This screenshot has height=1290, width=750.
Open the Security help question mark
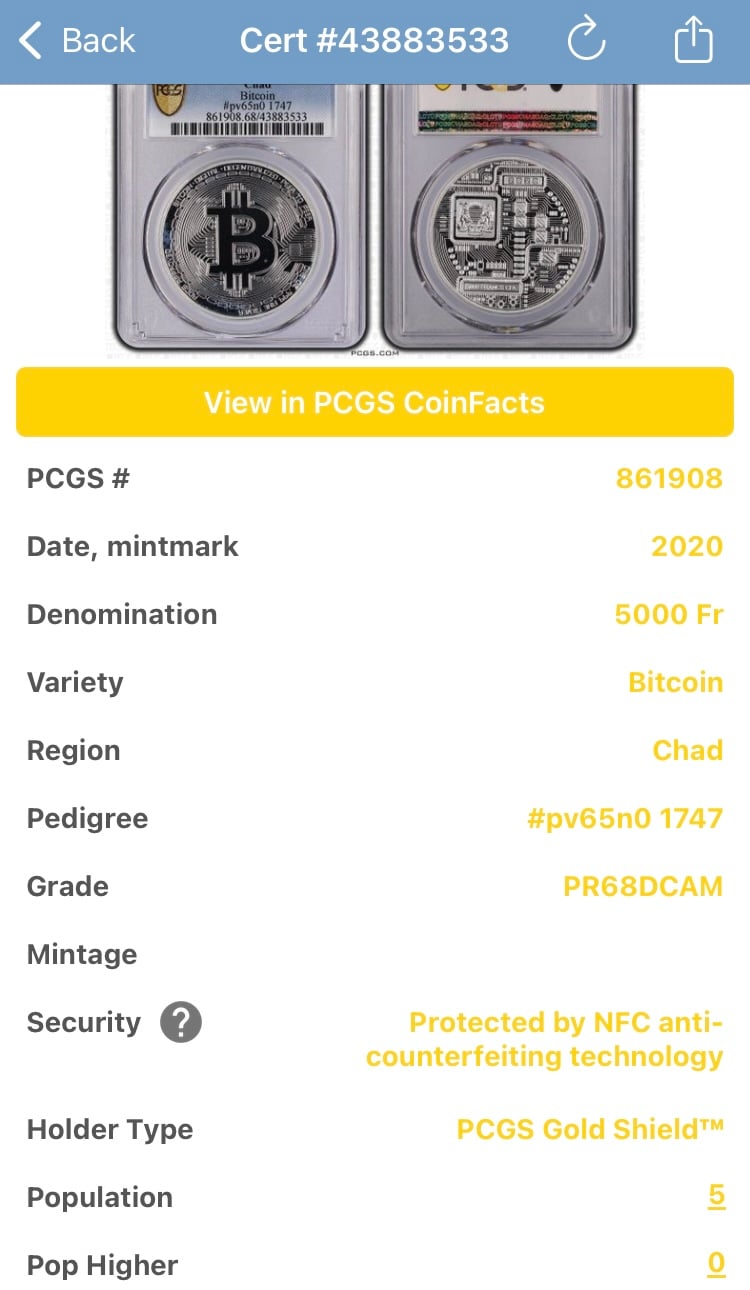pos(180,1023)
